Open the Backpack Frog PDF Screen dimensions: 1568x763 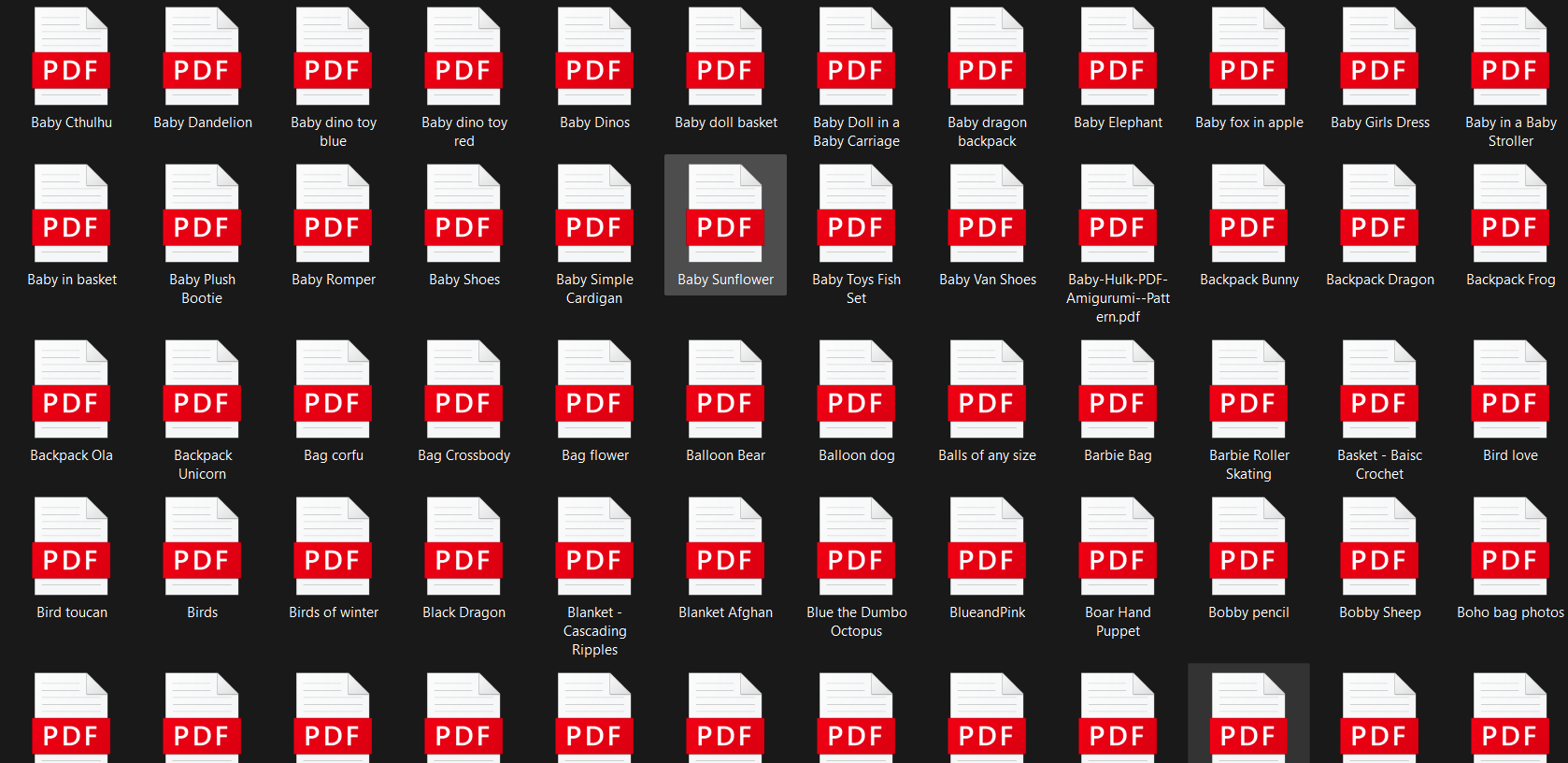(1510, 215)
